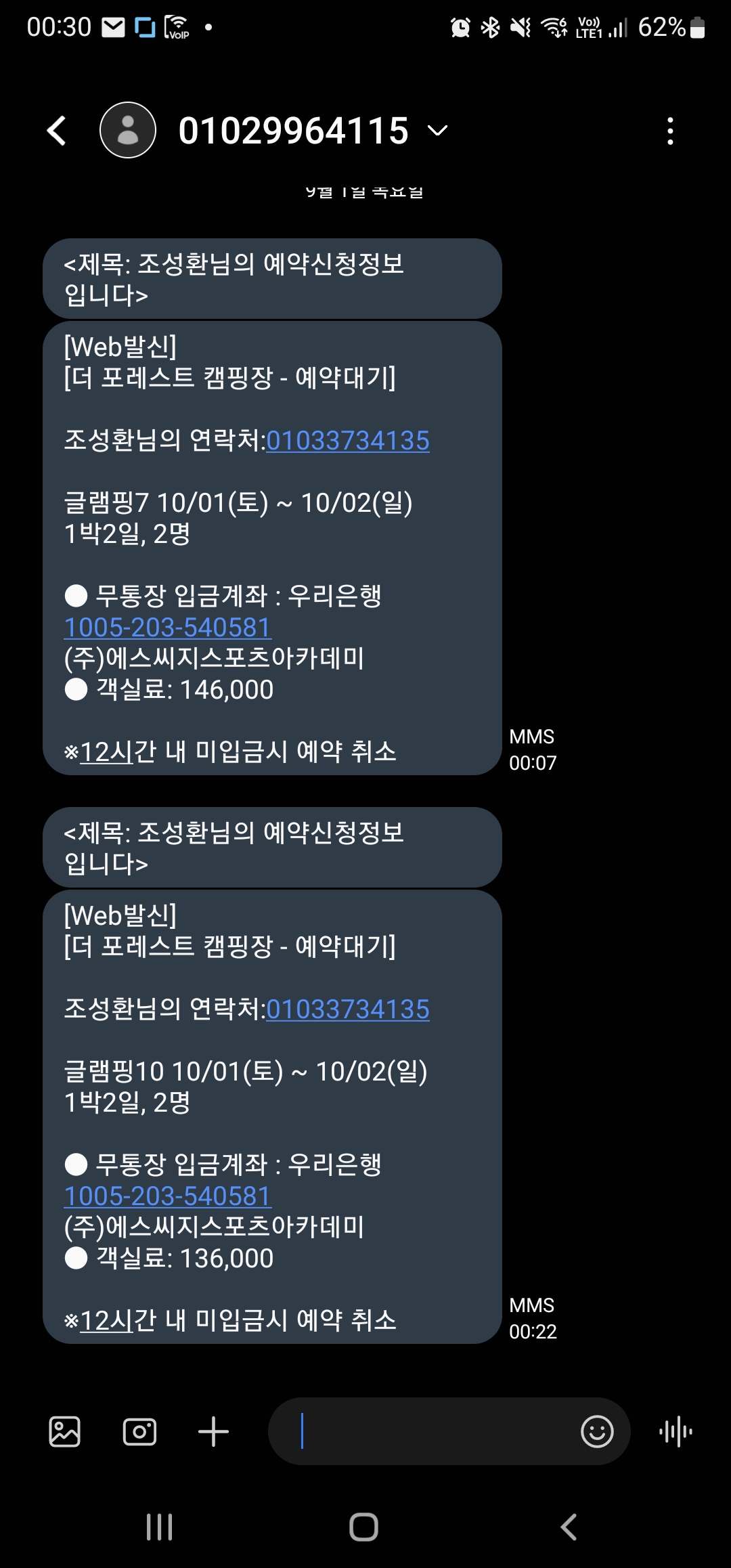Viewport: 731px width, 1568px height.
Task: Tap the phone link in the 글램핑10 message
Action: (x=348, y=1009)
